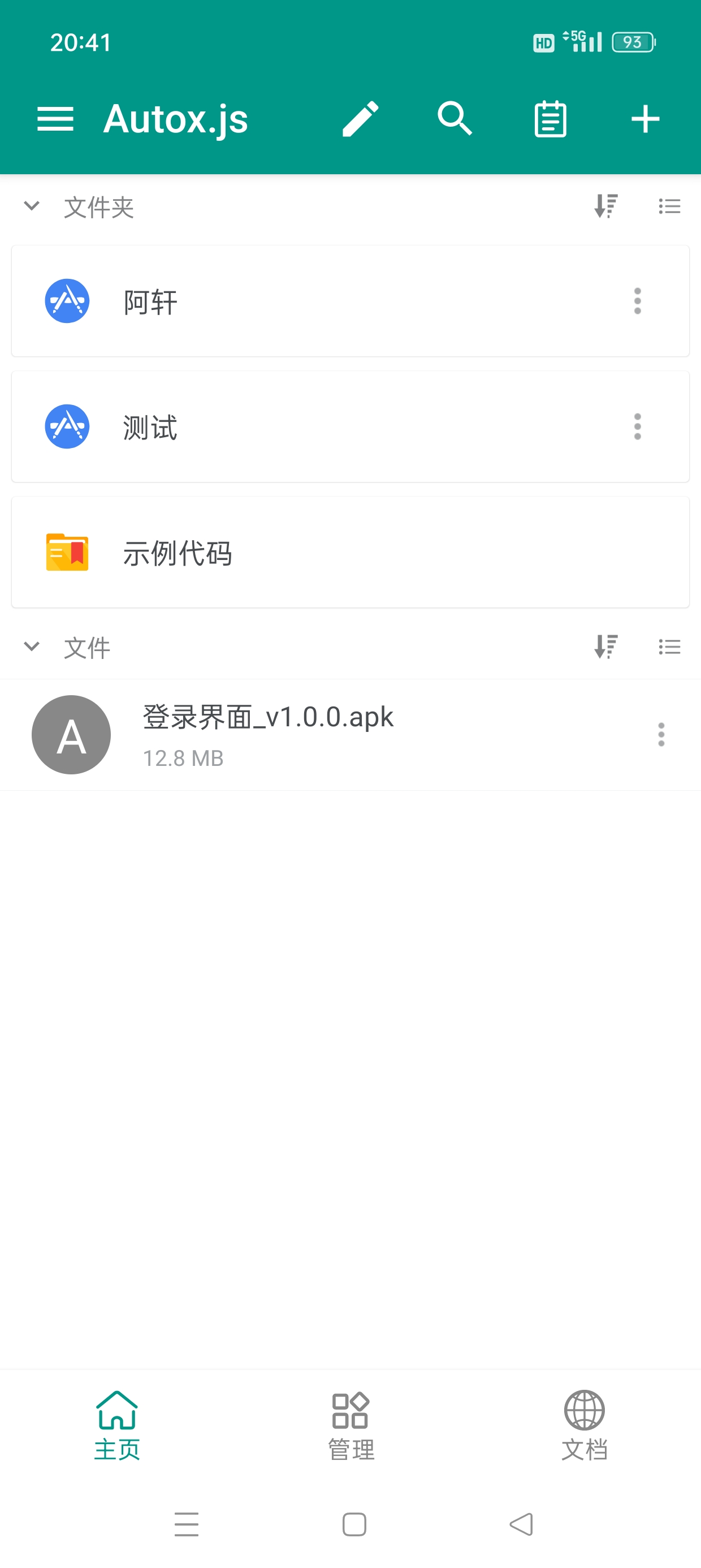Collapse the 文件夹 section
Screen dimensions: 701x1568
[32, 206]
